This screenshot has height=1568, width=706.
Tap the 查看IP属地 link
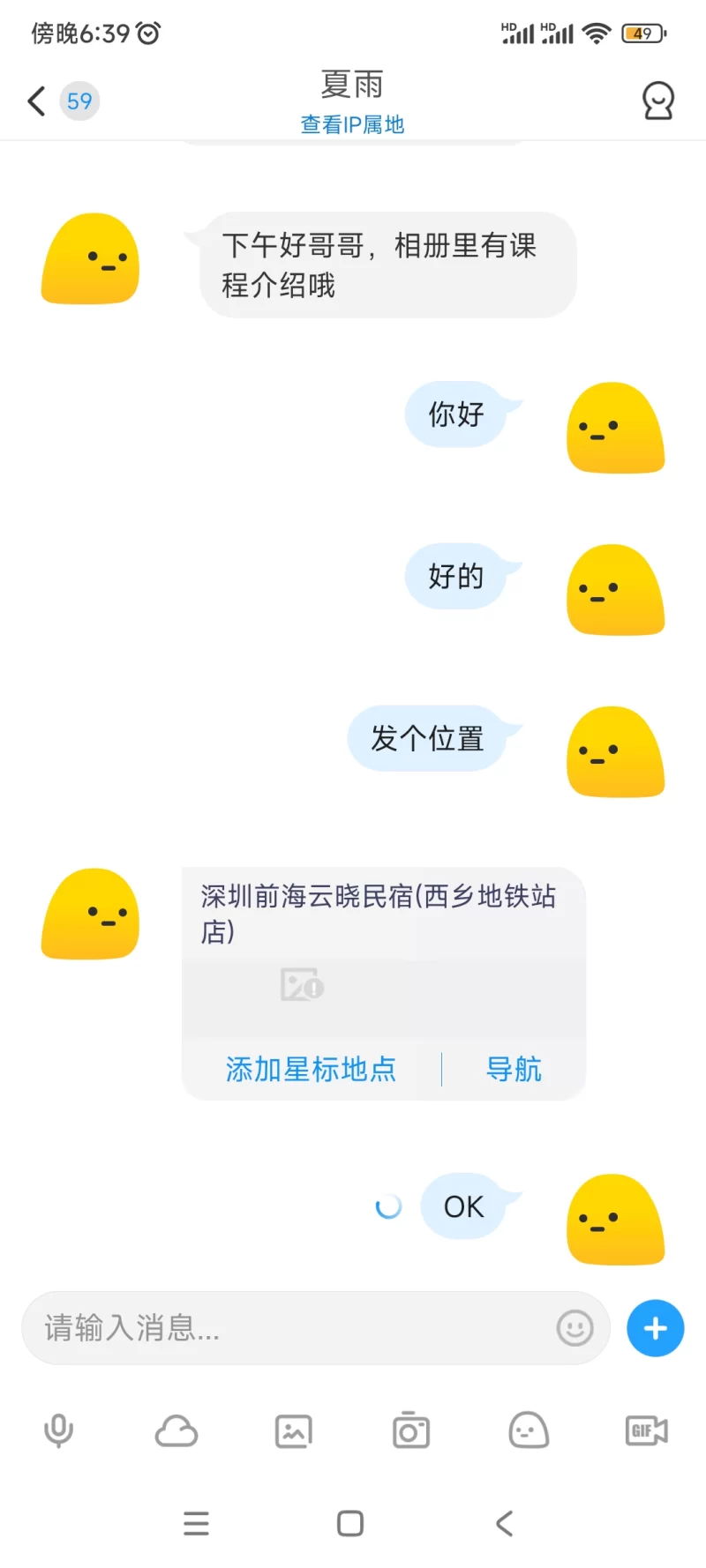tap(352, 124)
